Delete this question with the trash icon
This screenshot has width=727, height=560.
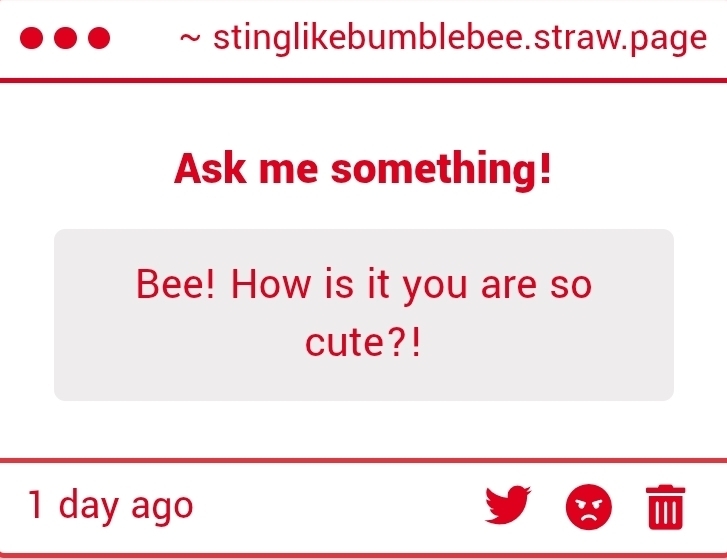click(x=665, y=506)
